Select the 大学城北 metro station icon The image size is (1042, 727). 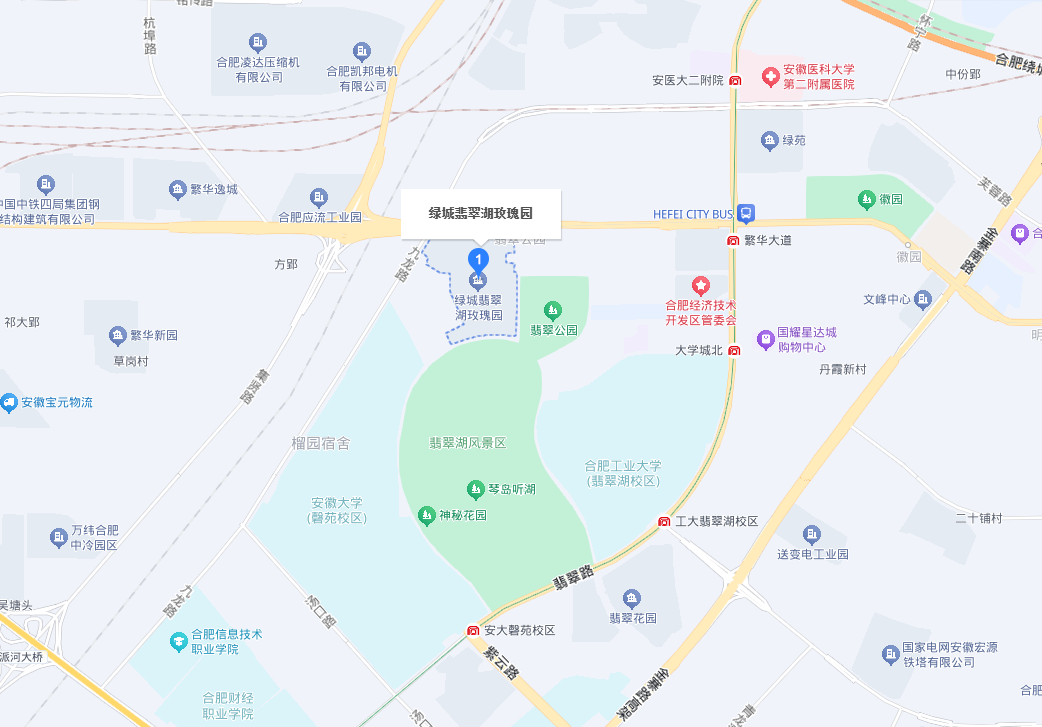(734, 350)
